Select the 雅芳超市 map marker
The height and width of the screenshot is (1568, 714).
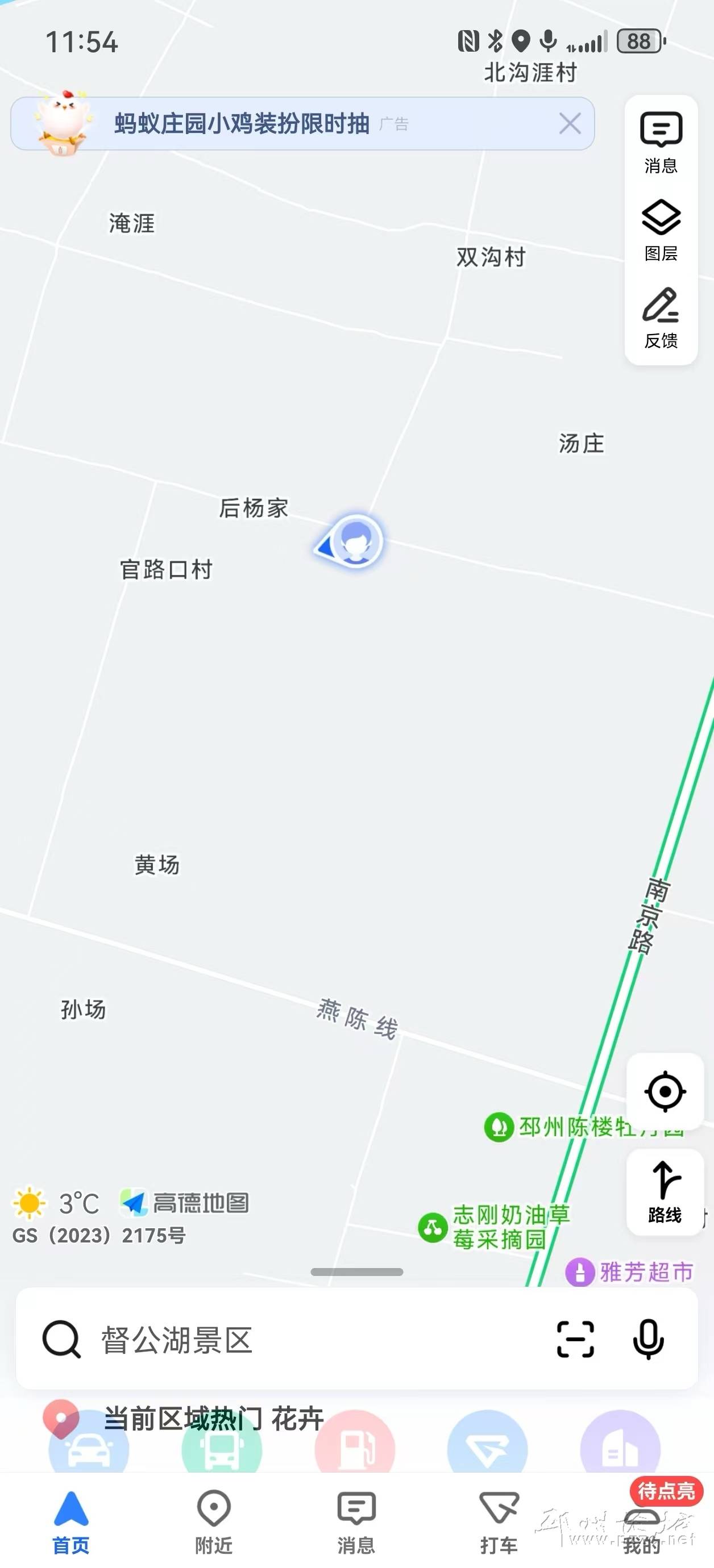[580, 1272]
